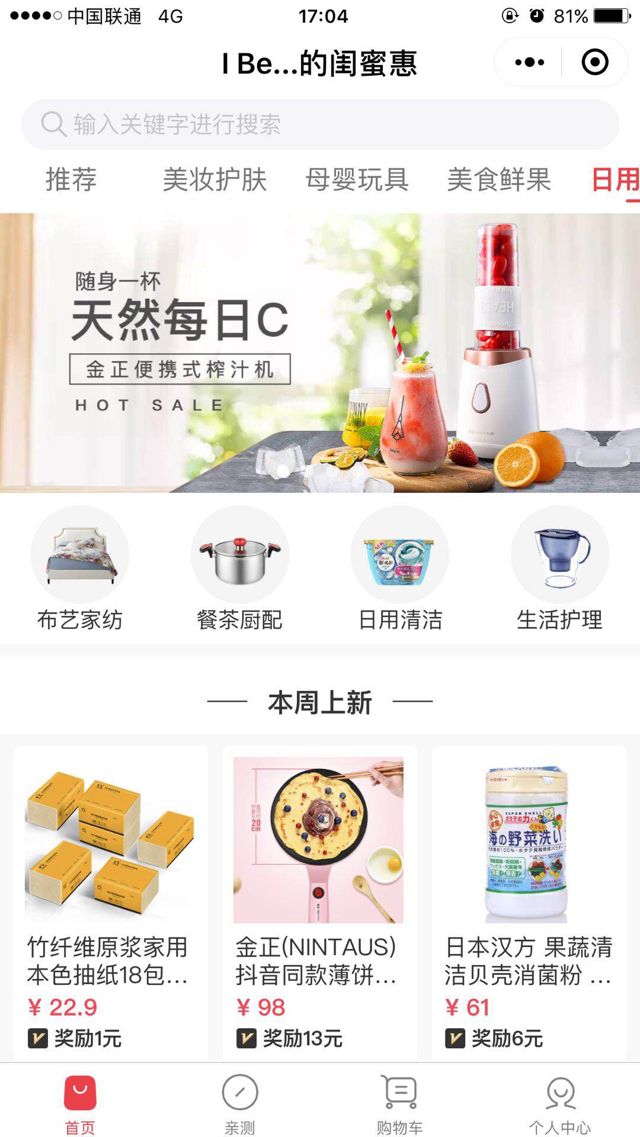Open the 金正便携式榨汁机 banner
640x1137 pixels.
[x=320, y=352]
